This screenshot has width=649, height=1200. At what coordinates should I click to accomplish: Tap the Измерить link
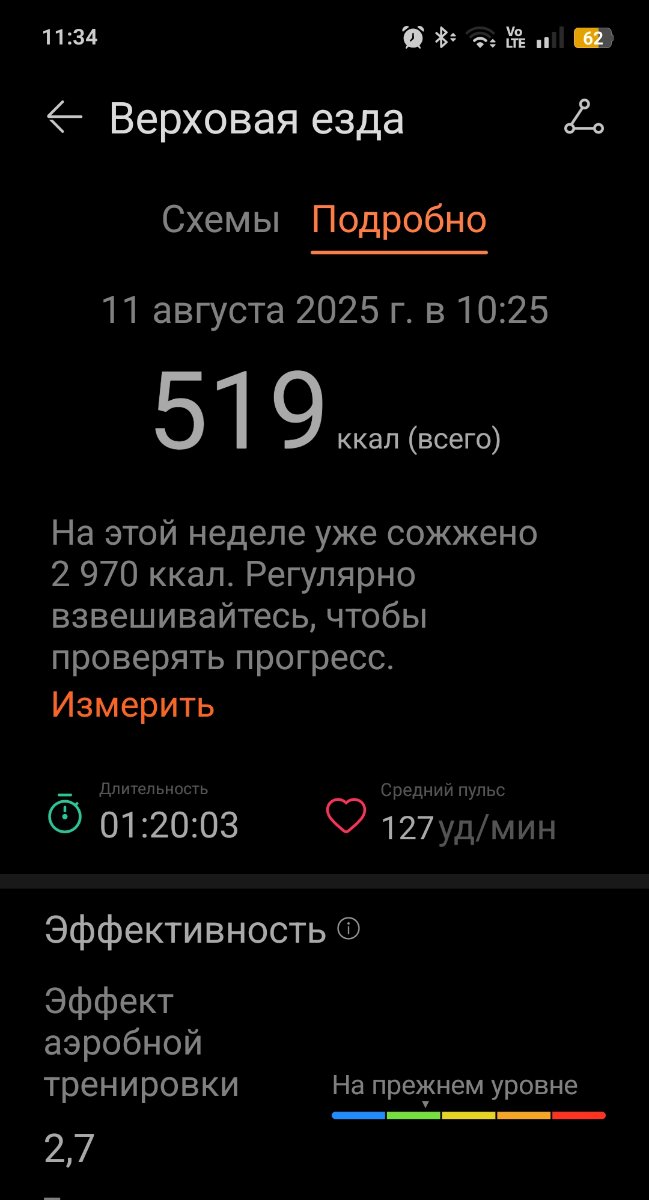point(132,705)
